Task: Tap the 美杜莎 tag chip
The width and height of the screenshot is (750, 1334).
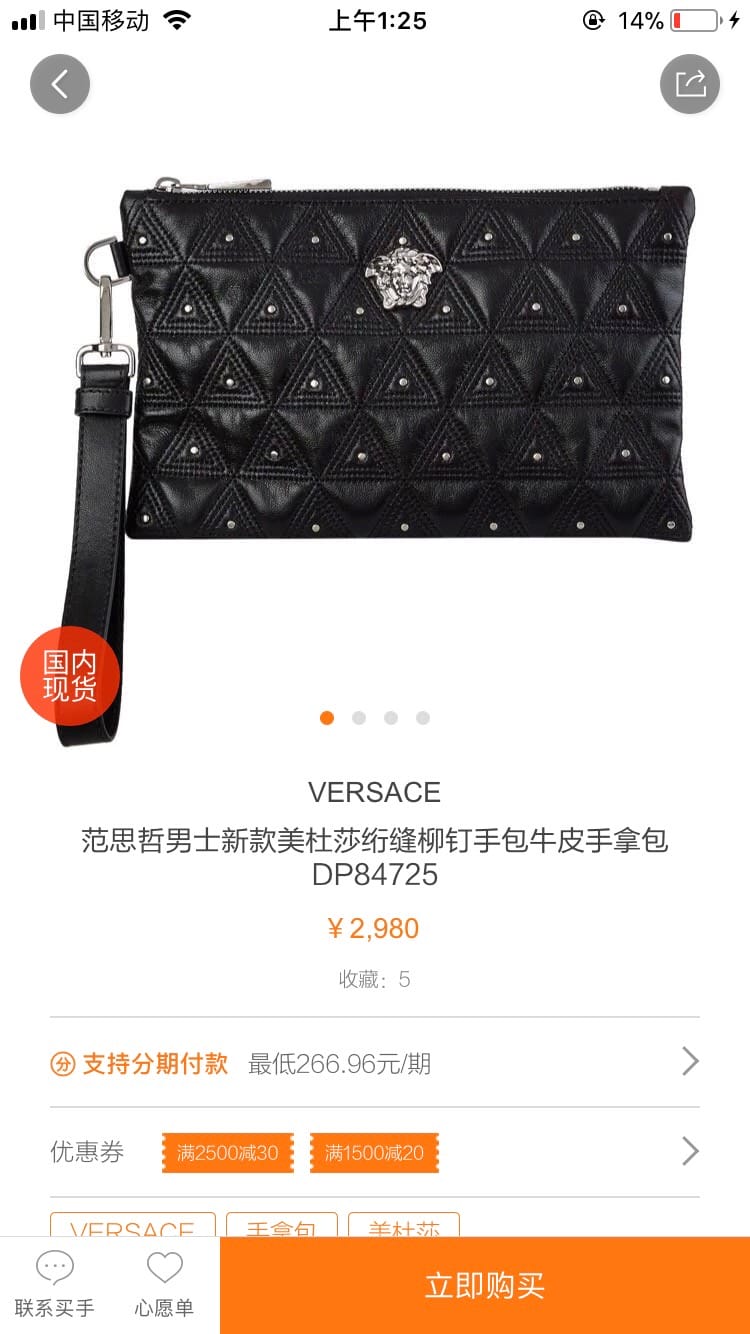Action: 403,1226
